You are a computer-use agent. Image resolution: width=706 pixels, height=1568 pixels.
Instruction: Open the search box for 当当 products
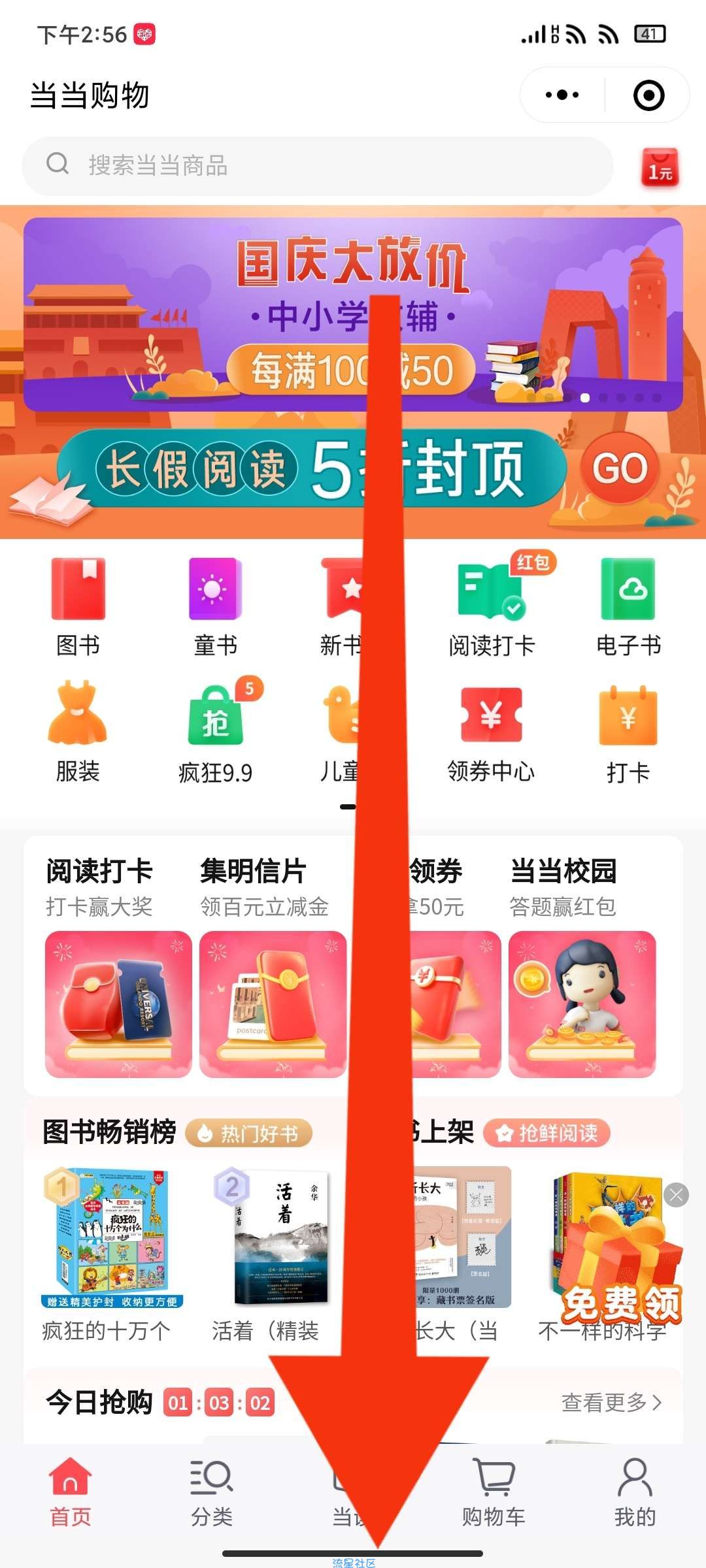click(317, 165)
